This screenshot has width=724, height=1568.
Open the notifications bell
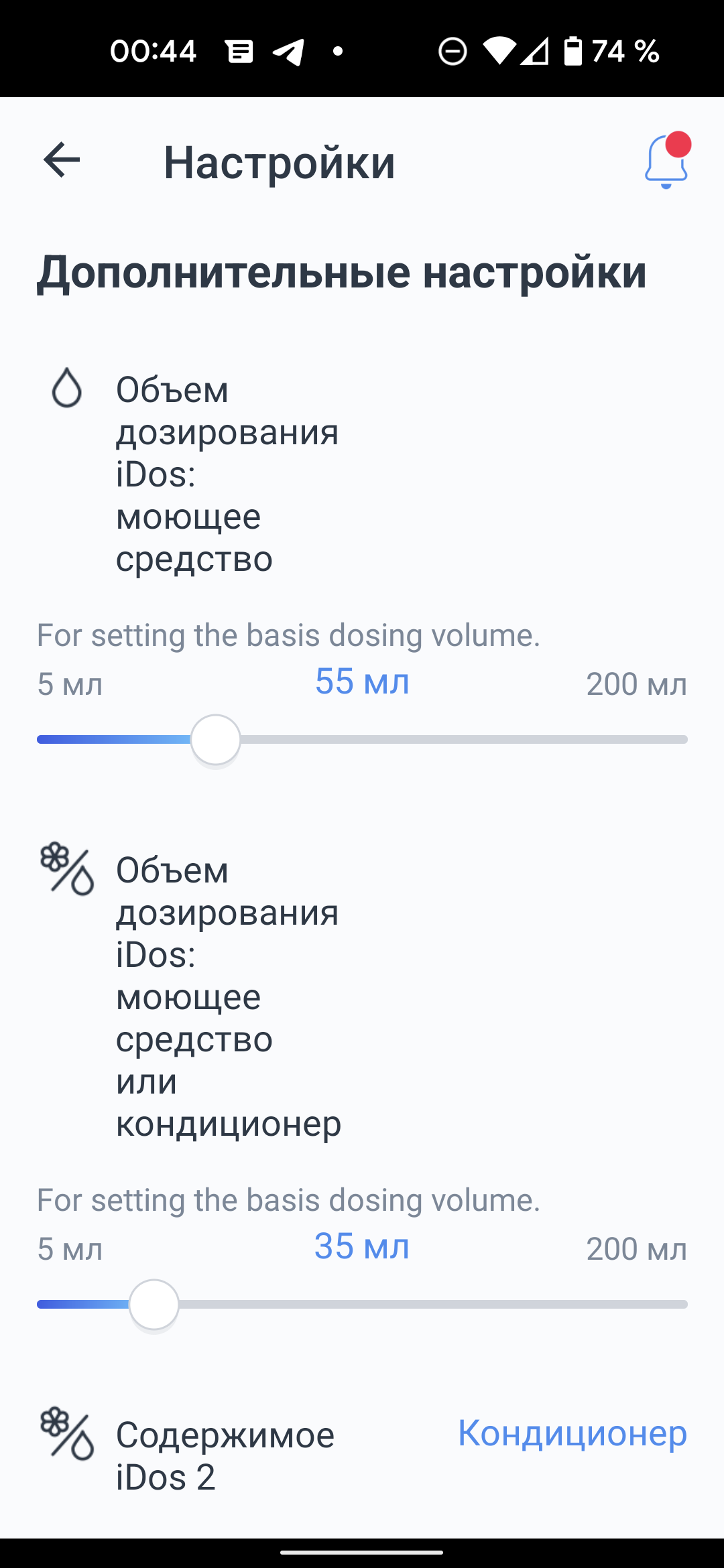point(667,161)
